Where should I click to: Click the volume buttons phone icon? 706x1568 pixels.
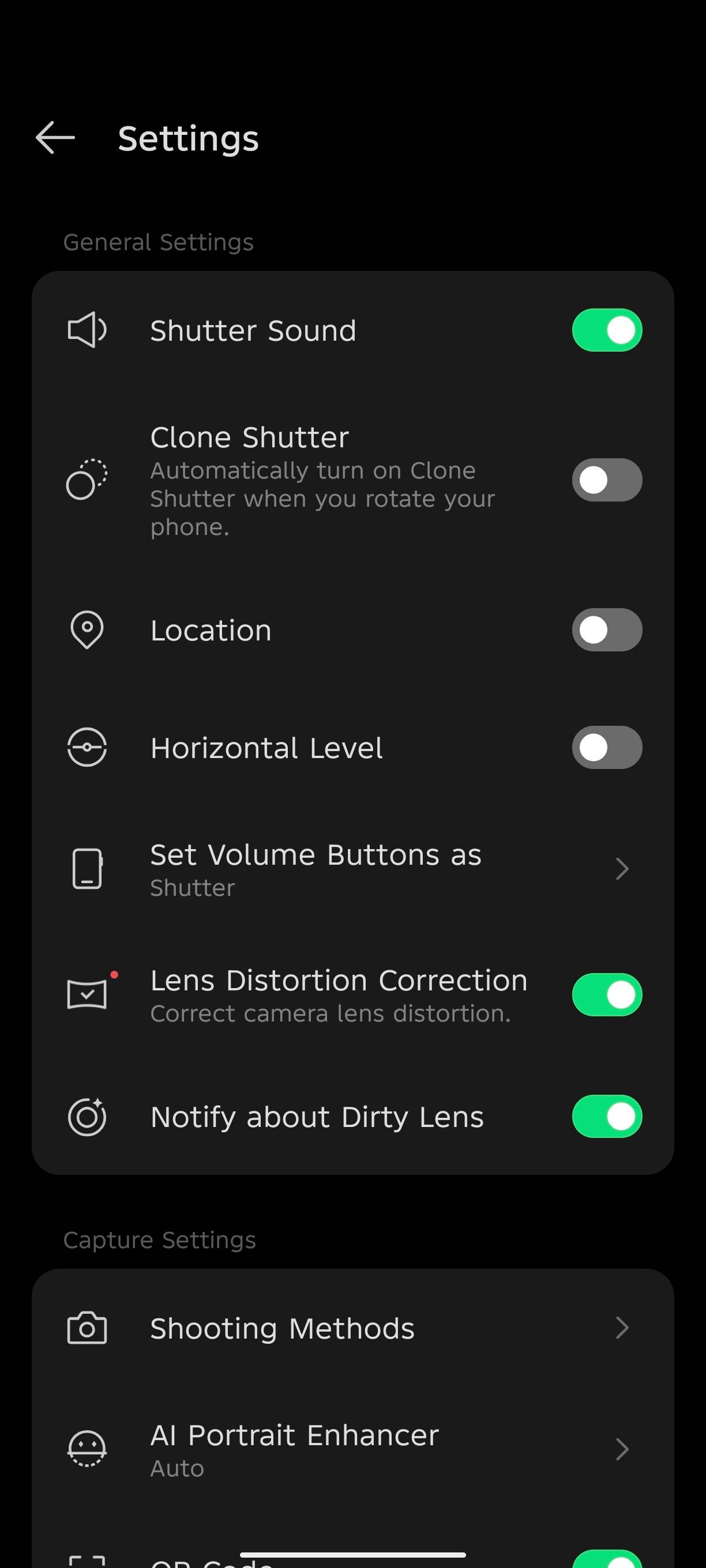[x=87, y=869]
